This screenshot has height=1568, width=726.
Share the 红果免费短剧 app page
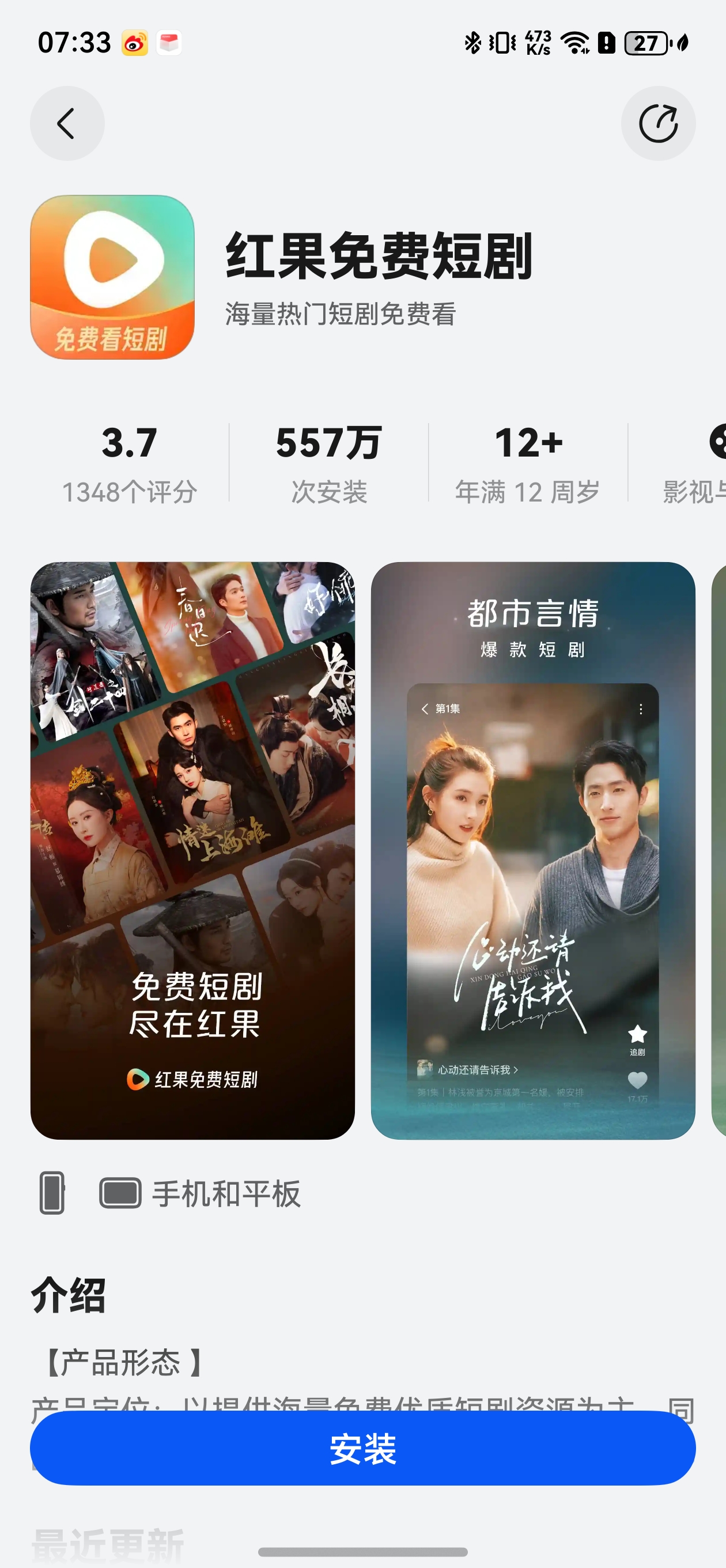tap(658, 123)
